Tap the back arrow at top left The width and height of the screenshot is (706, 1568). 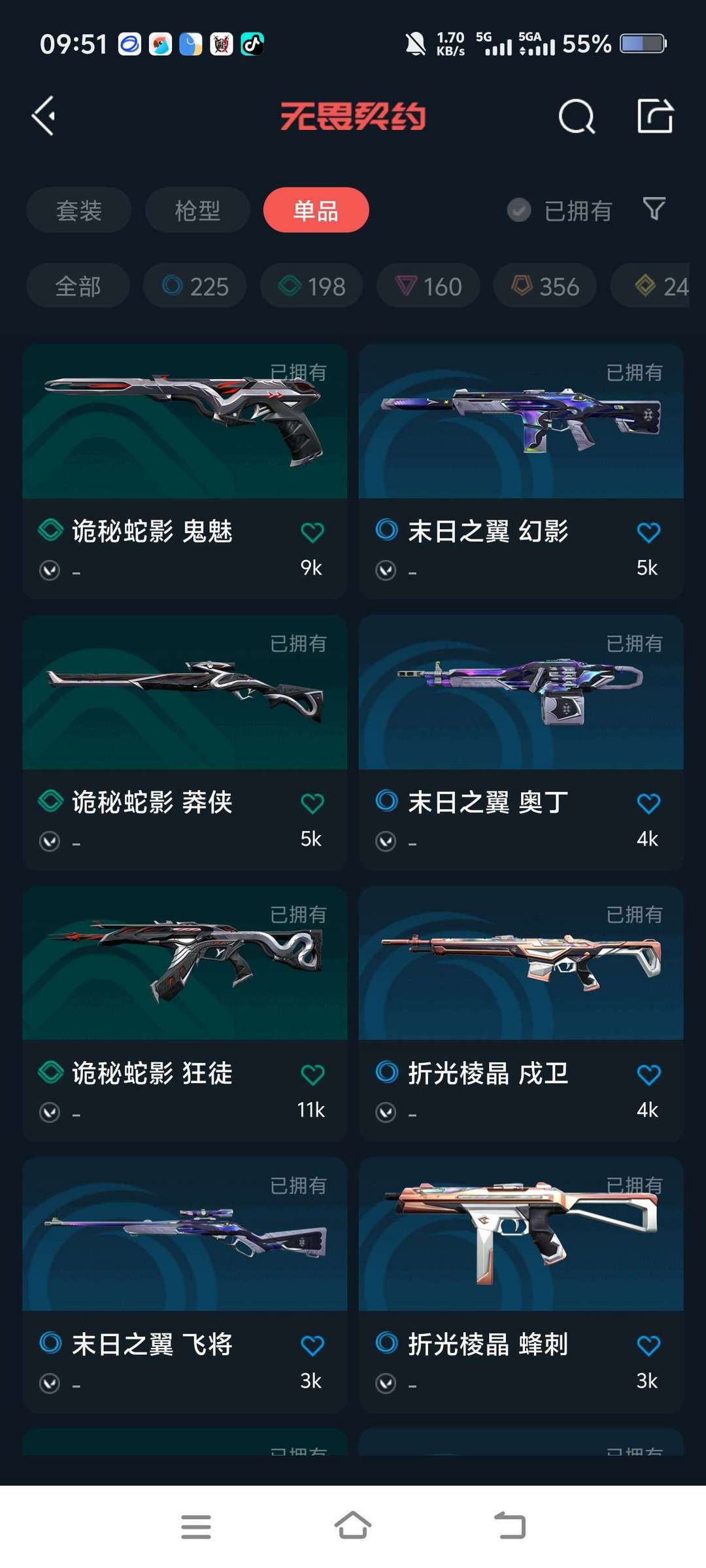[43, 115]
